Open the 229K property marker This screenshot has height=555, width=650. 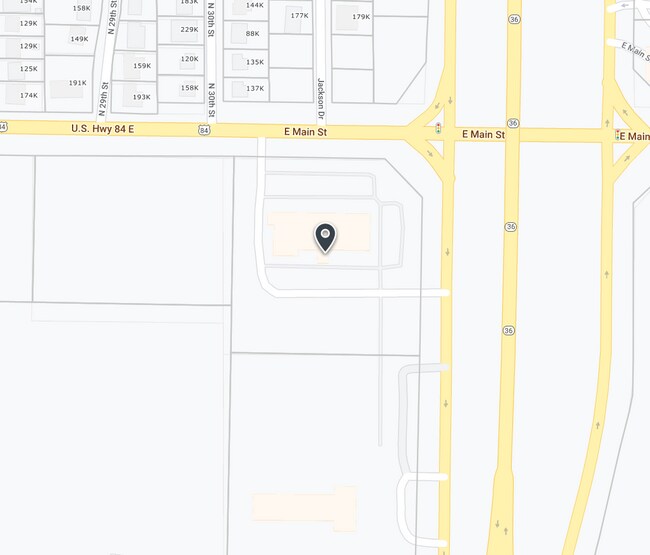(189, 30)
